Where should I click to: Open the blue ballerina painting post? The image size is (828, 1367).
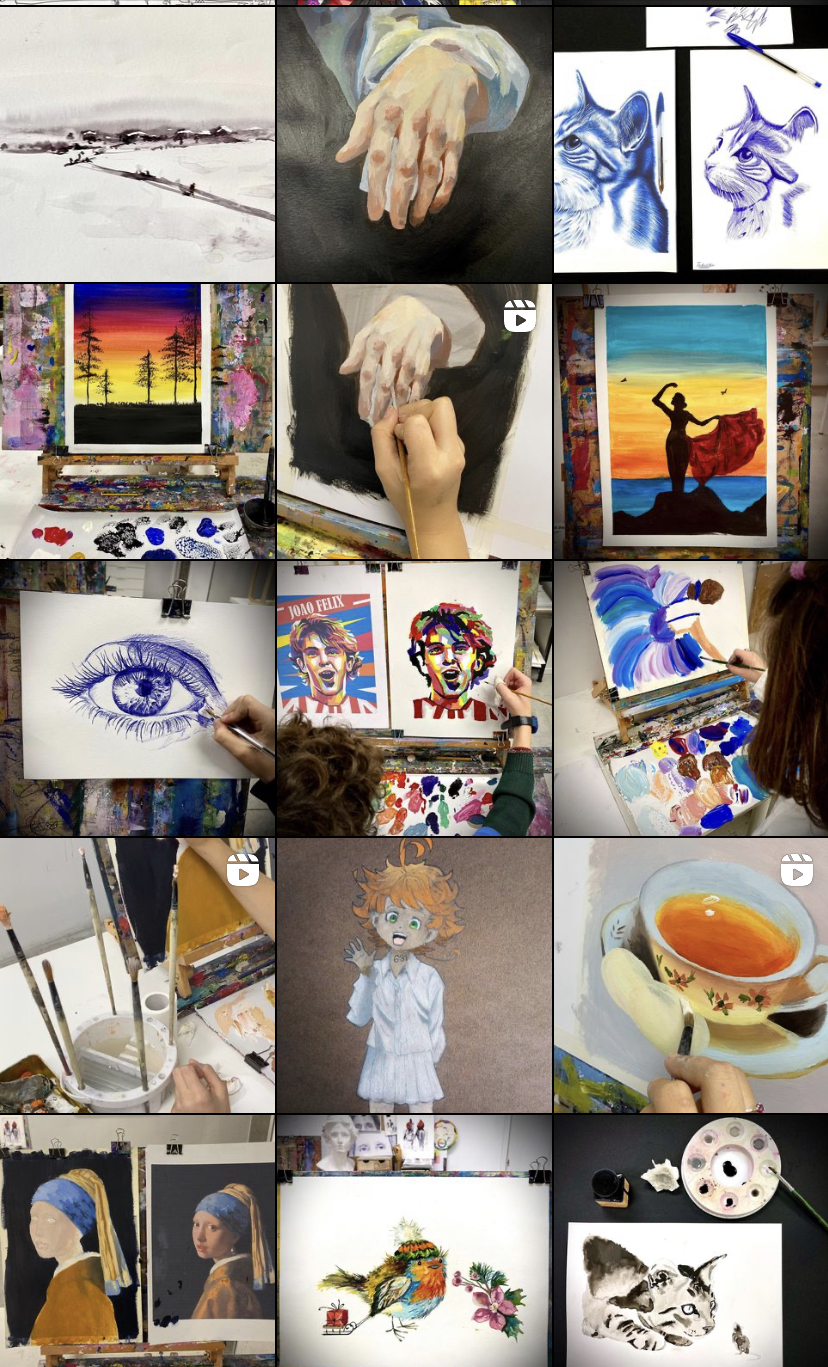coord(691,698)
